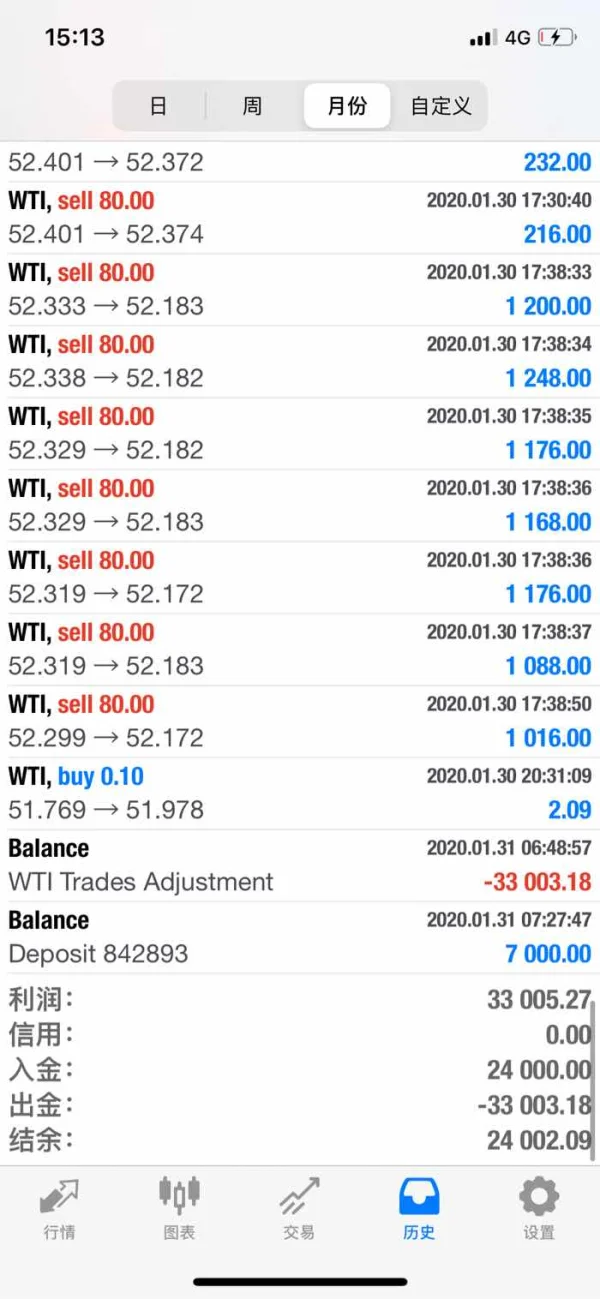Open the 设置 settings tab
Viewport: 600px width, 1299px height.
(539, 1208)
